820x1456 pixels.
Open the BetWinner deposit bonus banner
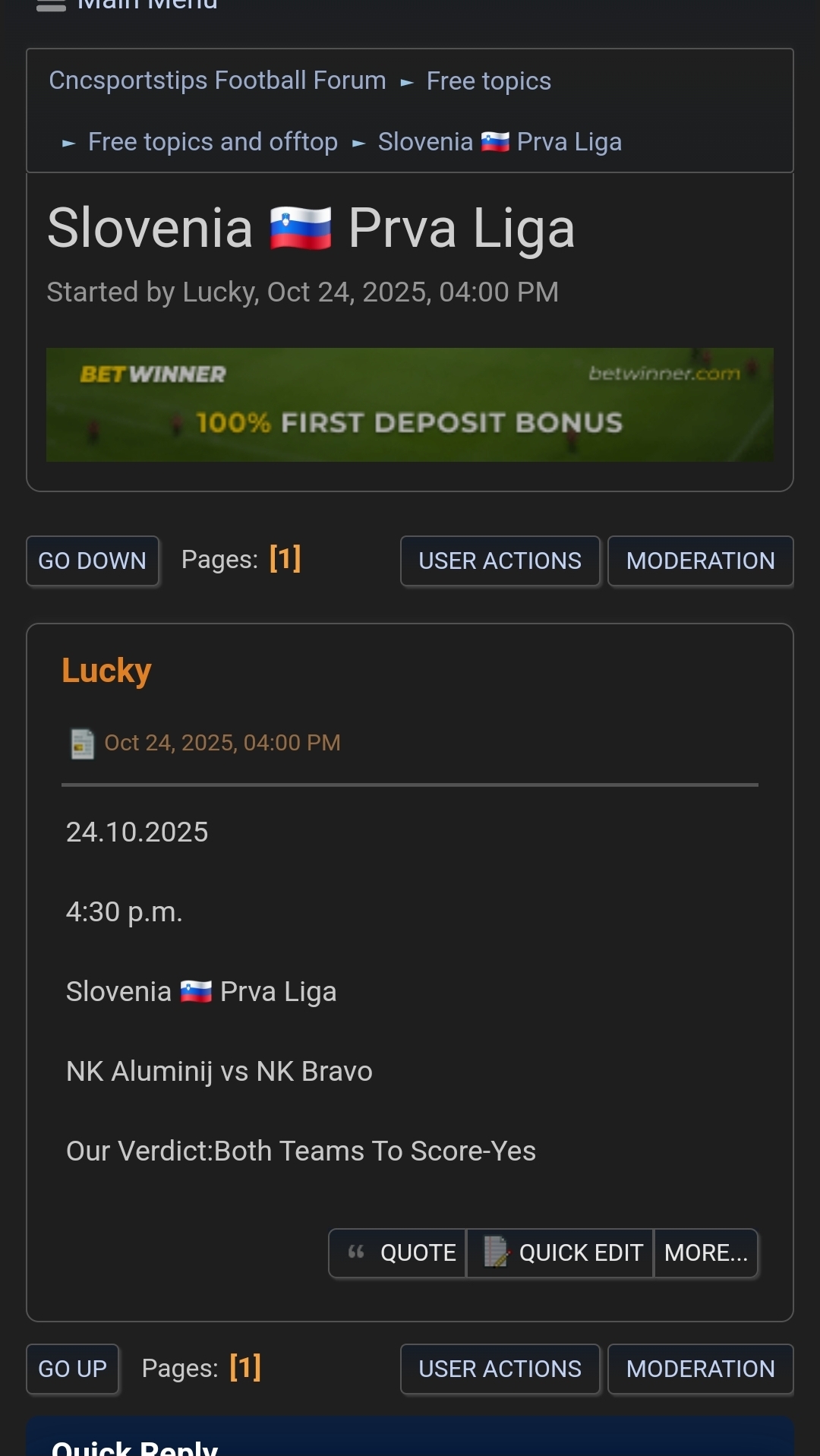(x=410, y=405)
